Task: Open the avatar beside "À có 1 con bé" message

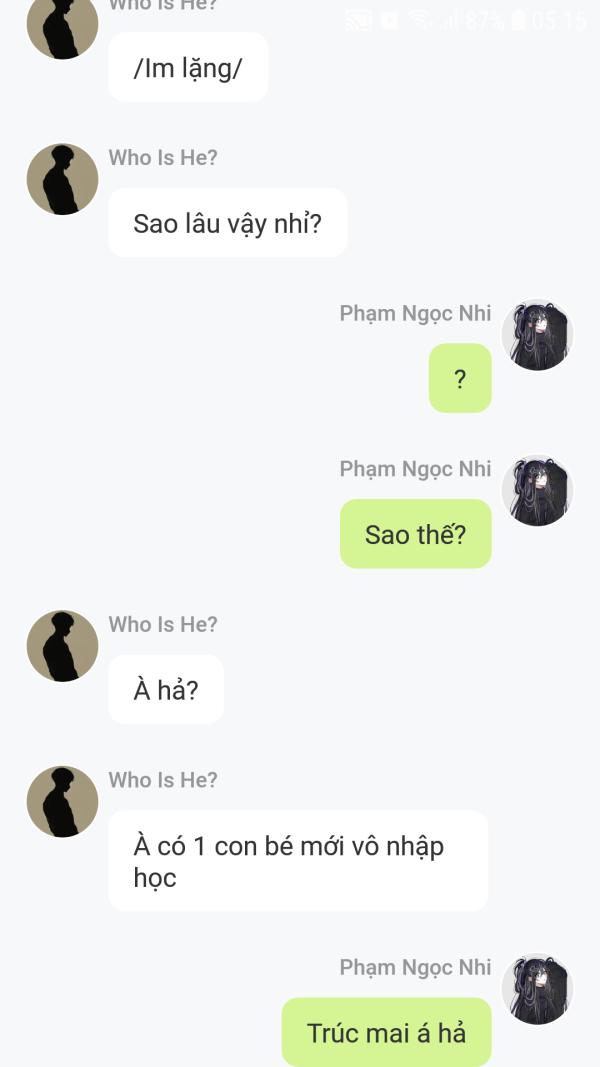Action: pos(62,802)
